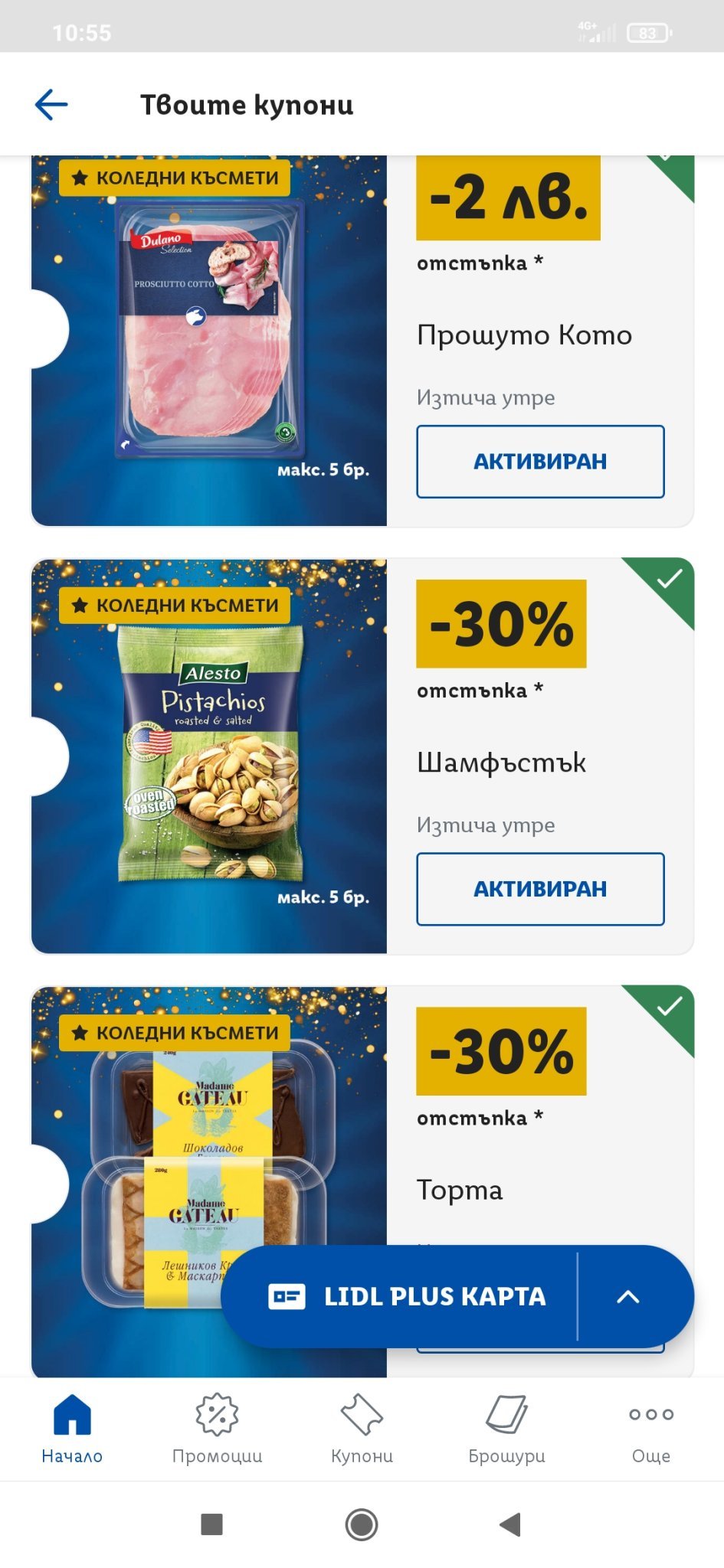This screenshot has height=1568, width=724.
Task: Switch to the Брошури tab
Action: [506, 1429]
